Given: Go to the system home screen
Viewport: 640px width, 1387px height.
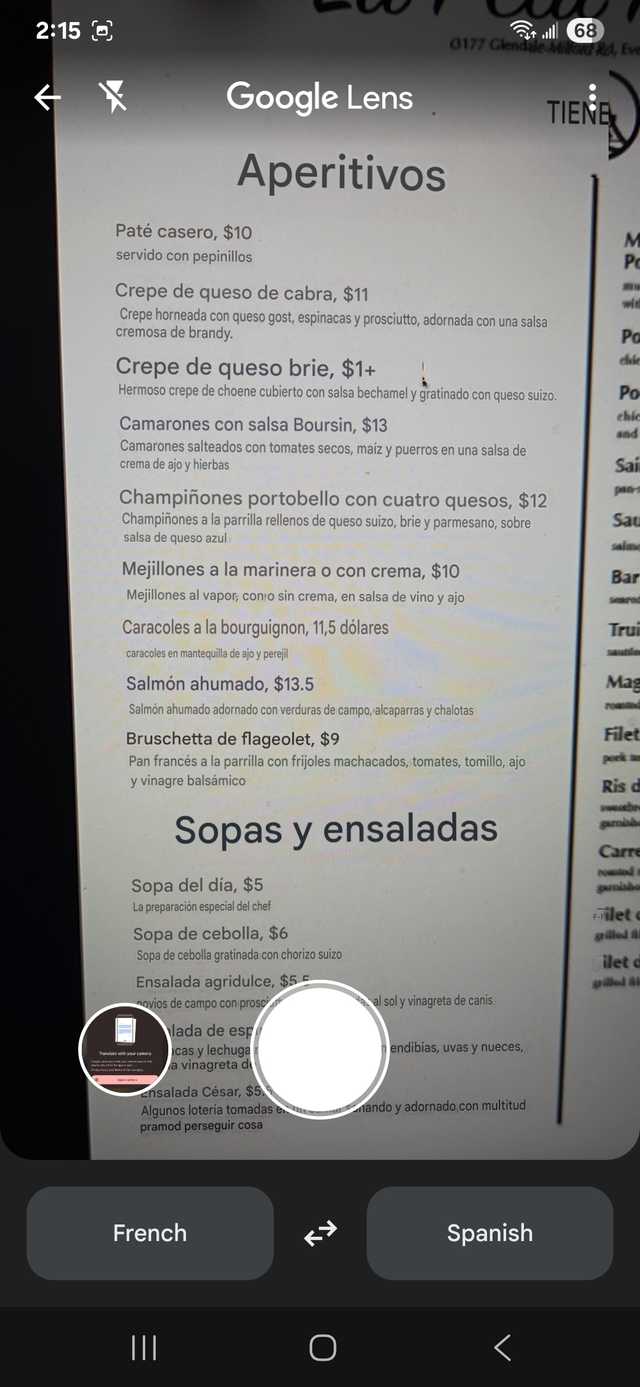Looking at the screenshot, I should [x=322, y=1347].
